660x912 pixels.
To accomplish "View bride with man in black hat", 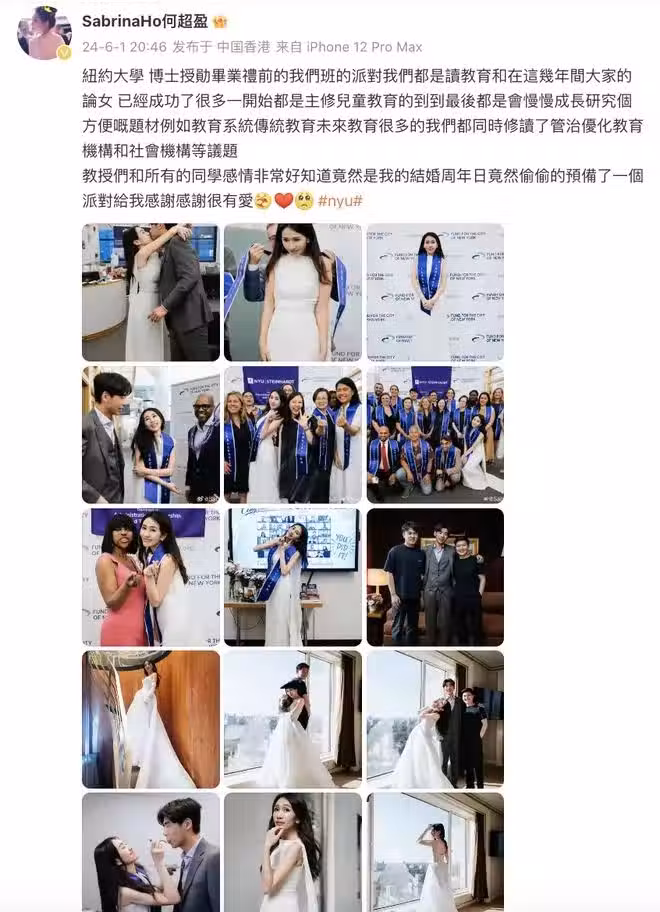I will (x=293, y=719).
